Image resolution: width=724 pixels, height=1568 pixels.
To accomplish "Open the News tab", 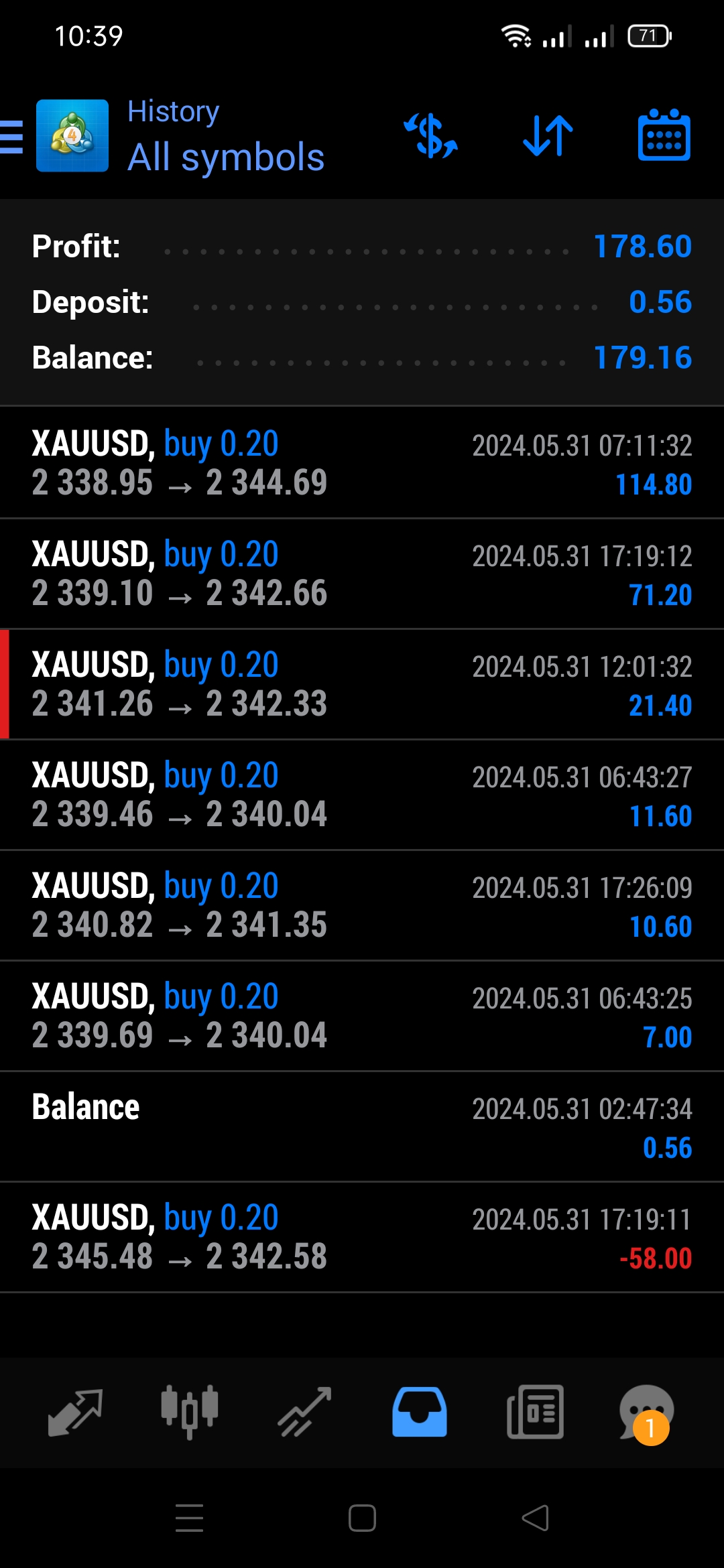I will point(535,1412).
